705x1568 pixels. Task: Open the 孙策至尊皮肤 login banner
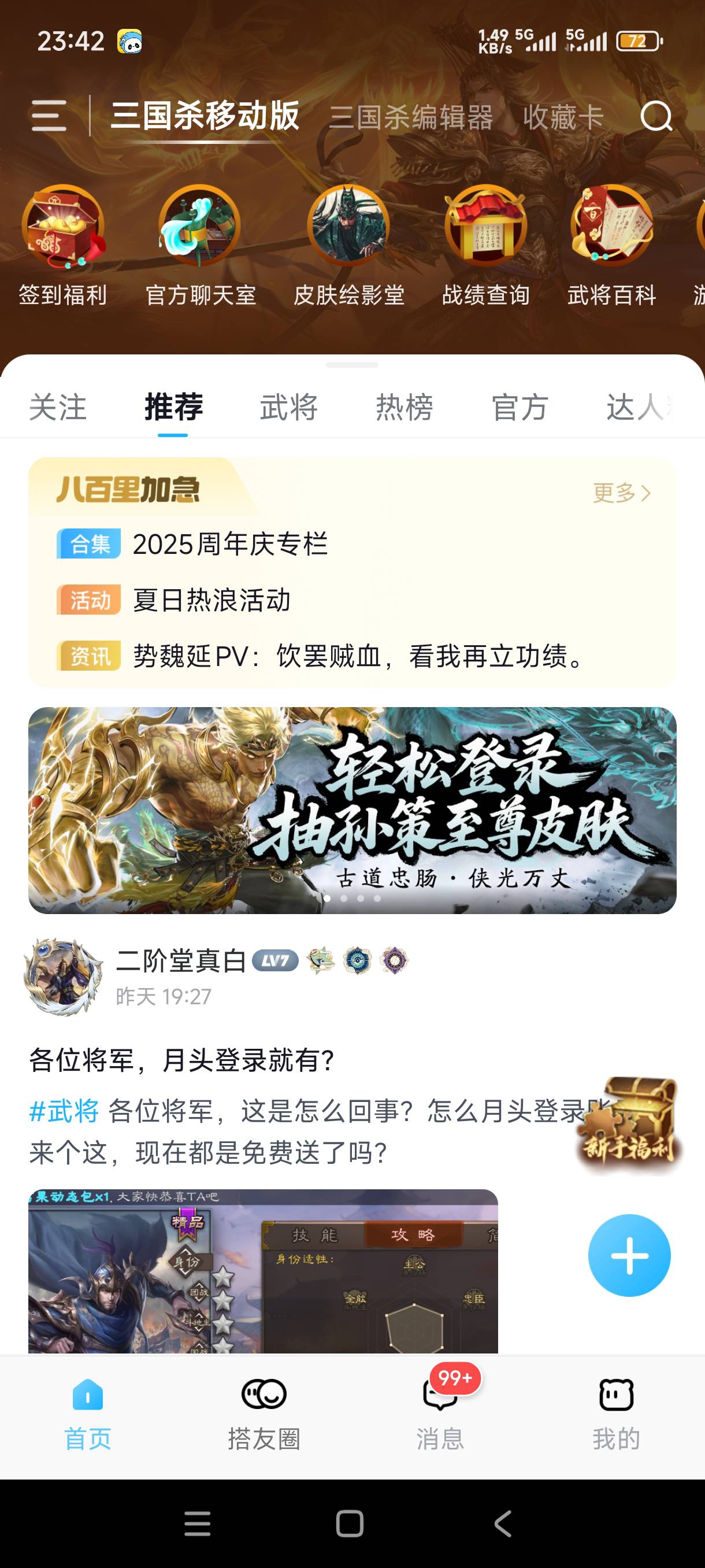[352, 810]
